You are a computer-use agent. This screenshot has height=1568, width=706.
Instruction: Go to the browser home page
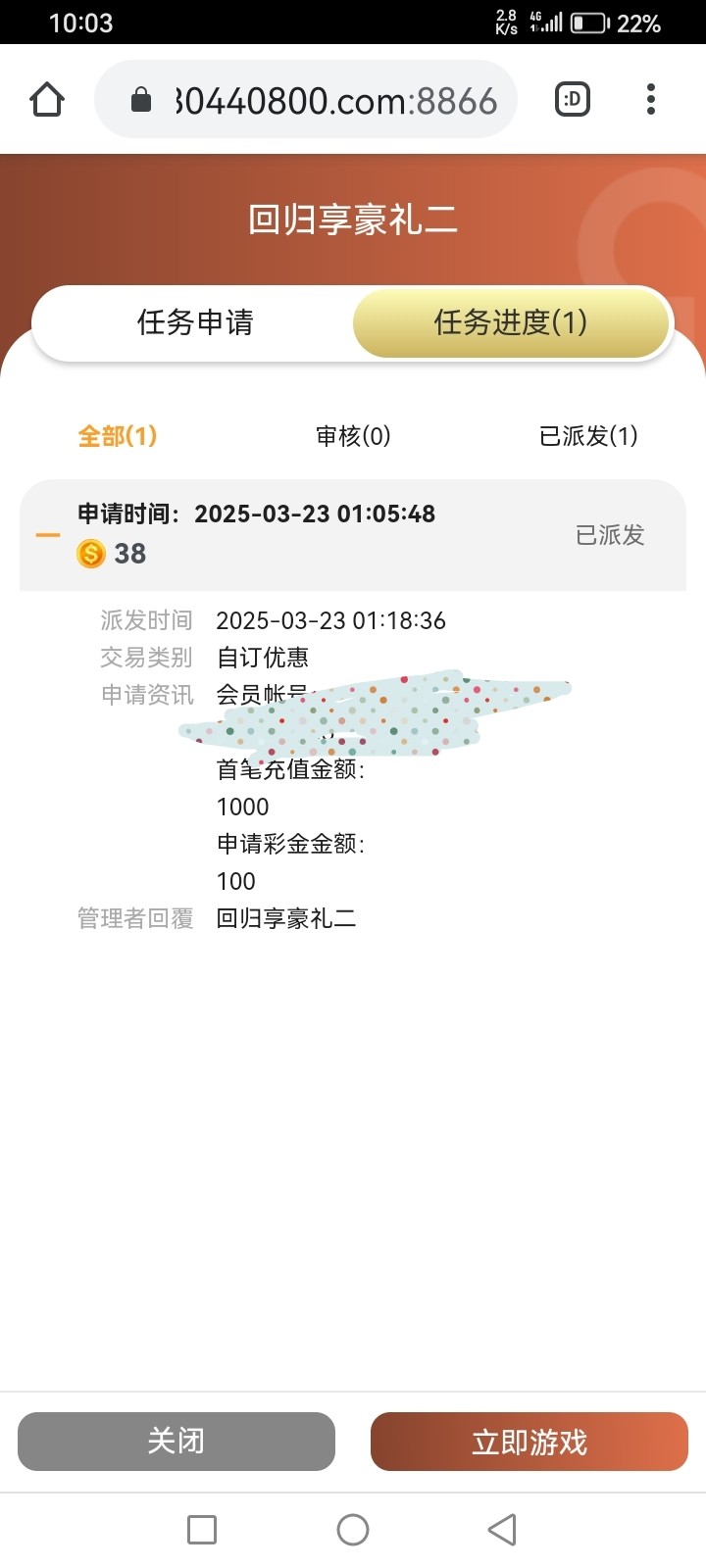47,99
